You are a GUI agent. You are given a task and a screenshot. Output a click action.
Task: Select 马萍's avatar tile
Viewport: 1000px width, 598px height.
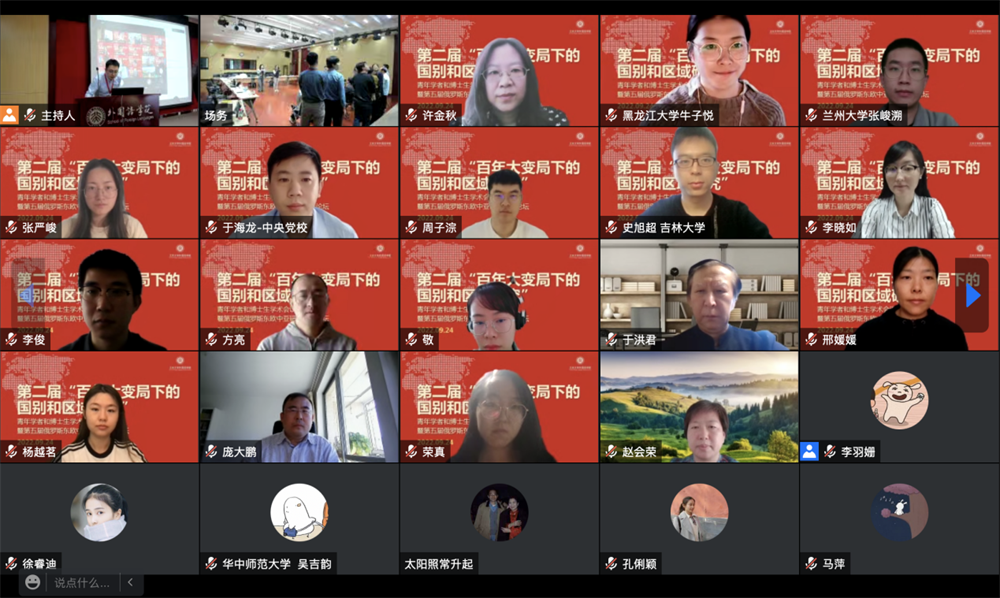click(x=899, y=512)
